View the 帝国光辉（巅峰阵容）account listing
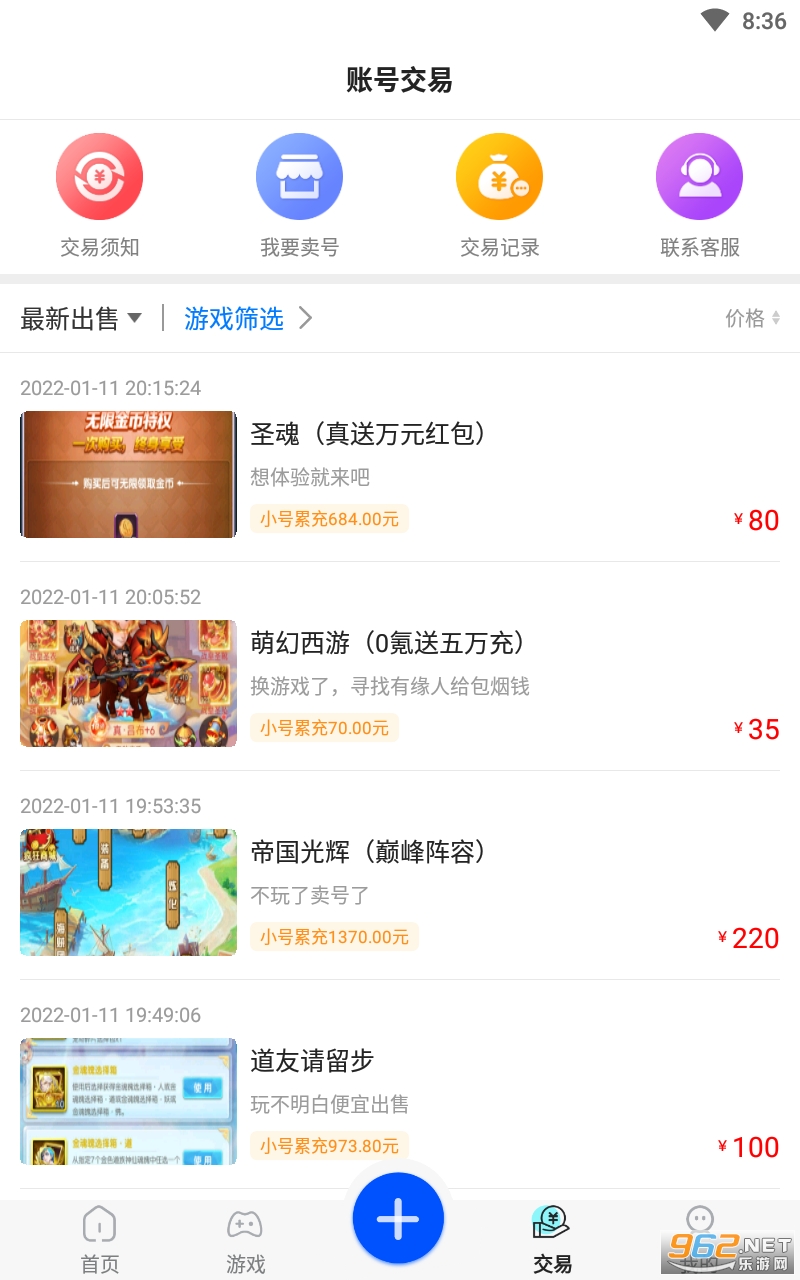800x1280 pixels. pos(400,892)
